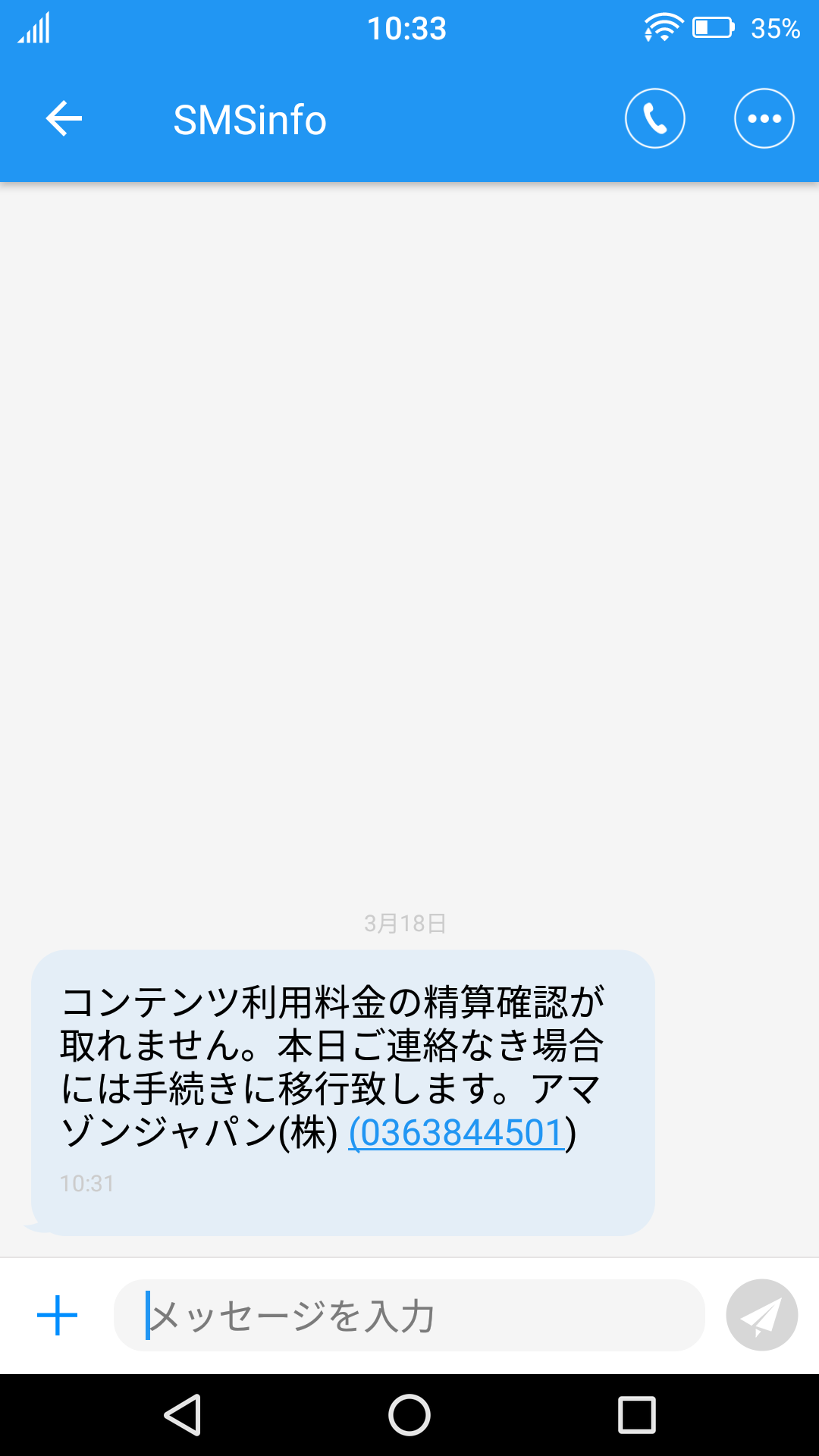Open the recent apps overview
Viewport: 819px width, 1456px height.
pos(637,1415)
